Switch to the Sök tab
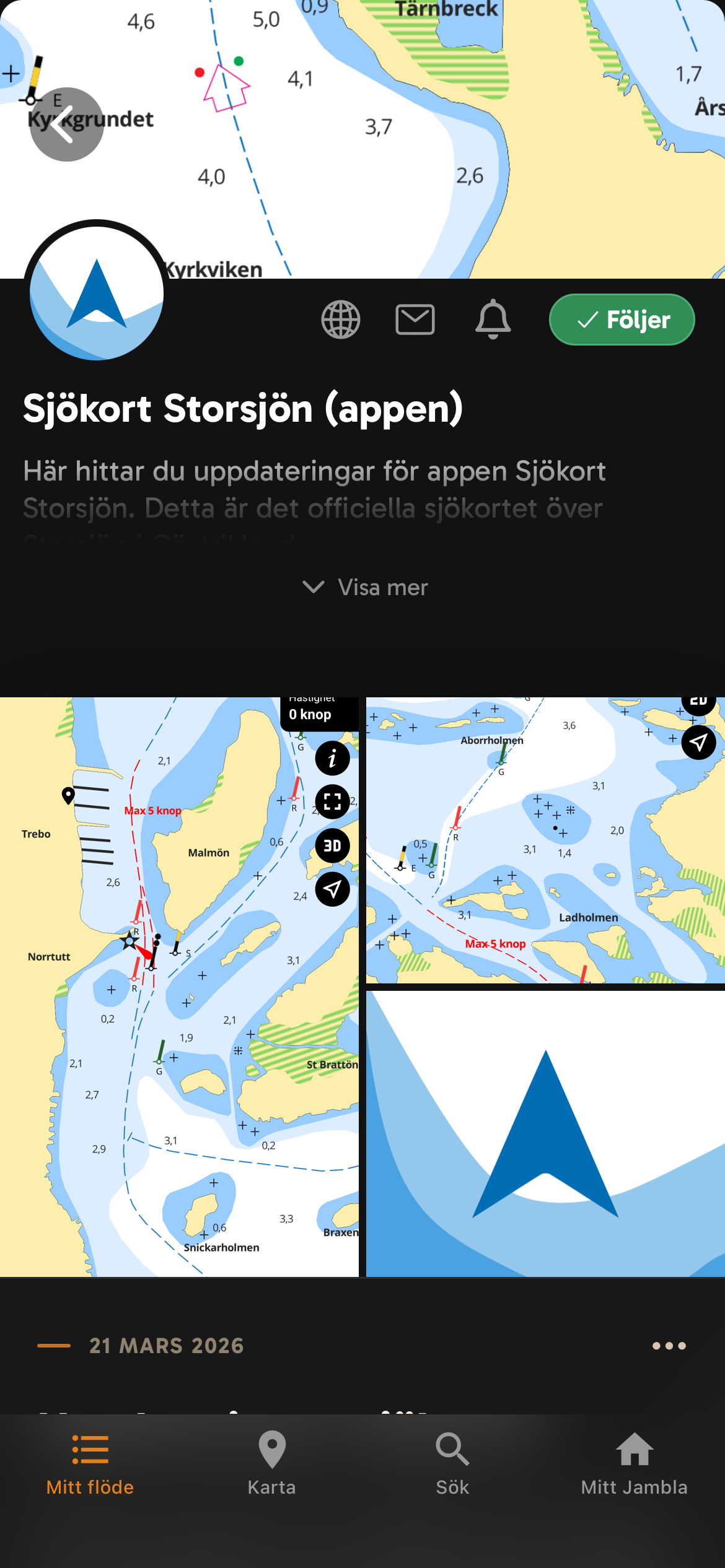 coord(453,1465)
